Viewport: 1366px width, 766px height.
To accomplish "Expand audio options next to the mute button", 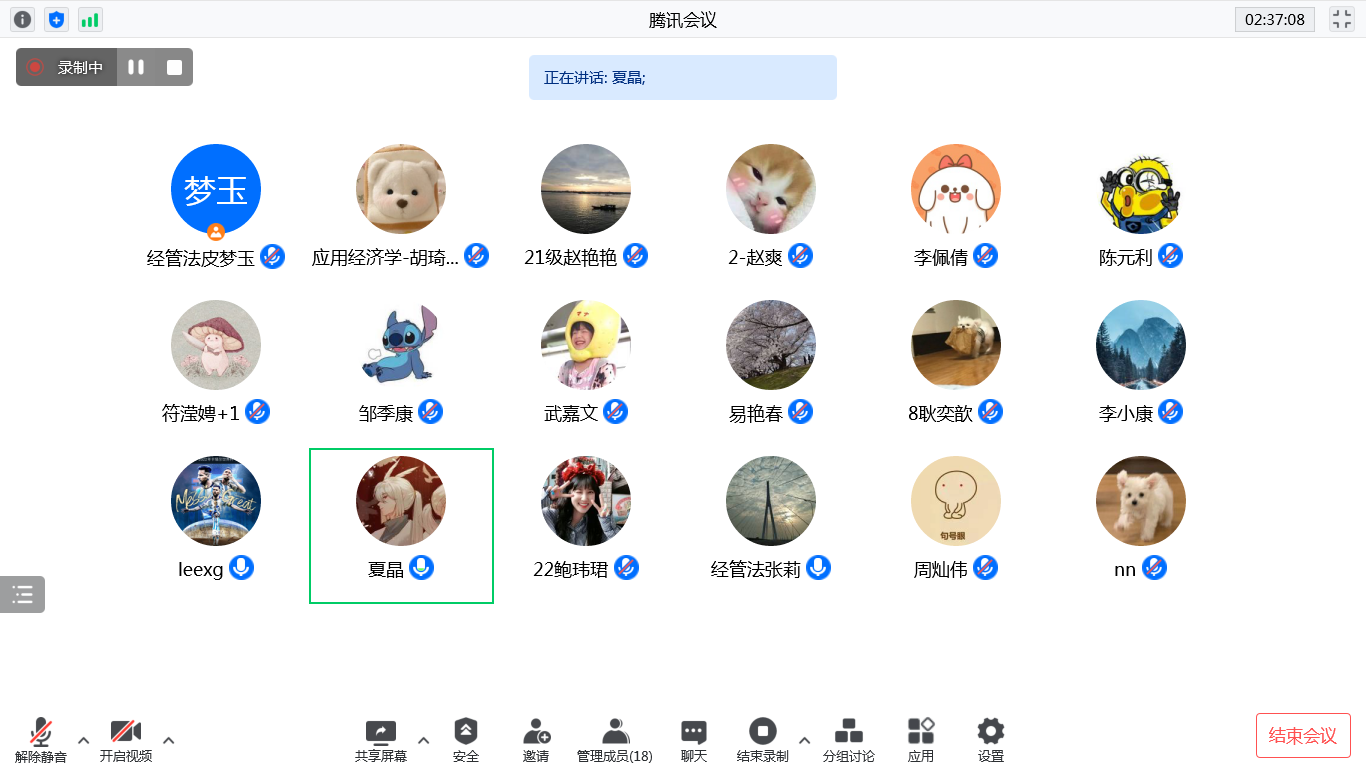I will coord(84,741).
